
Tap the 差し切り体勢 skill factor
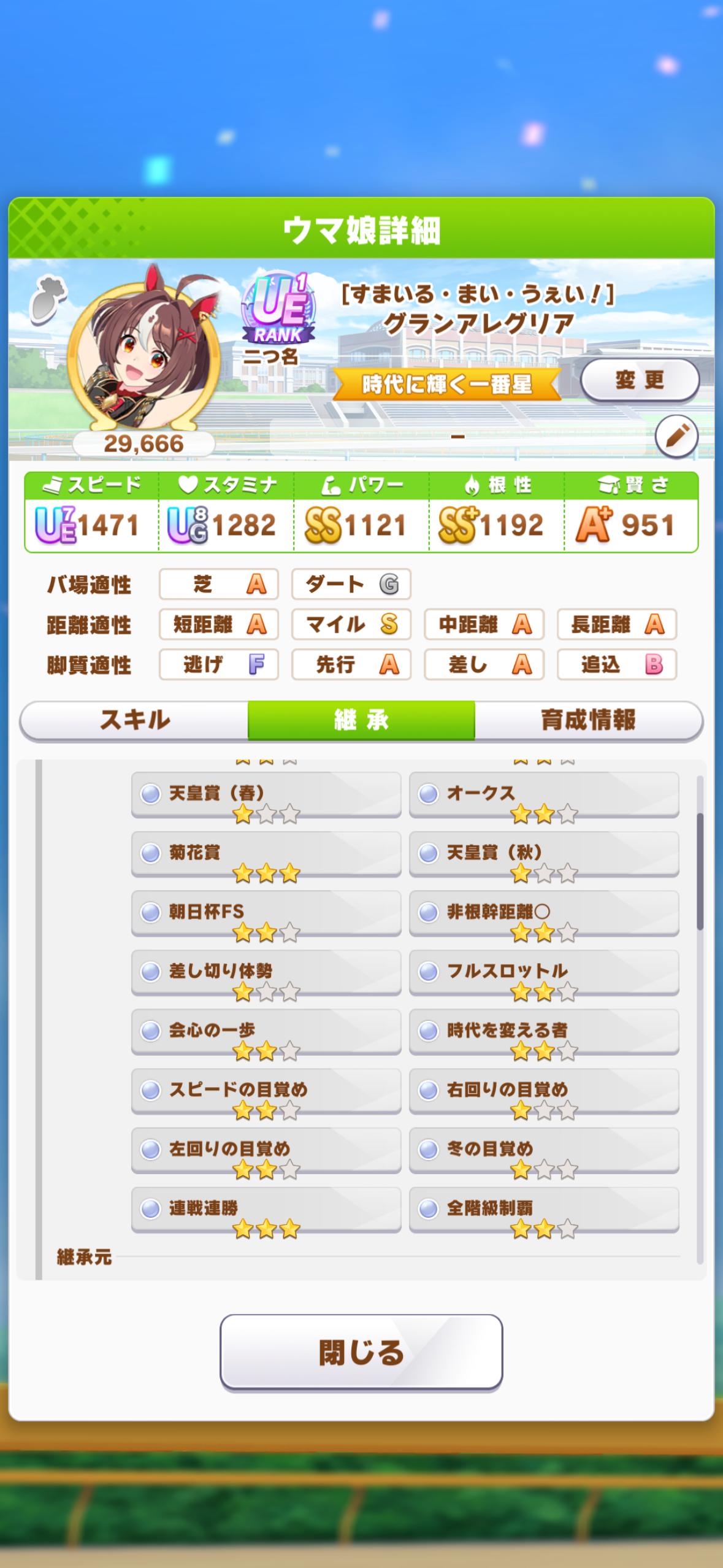click(266, 972)
